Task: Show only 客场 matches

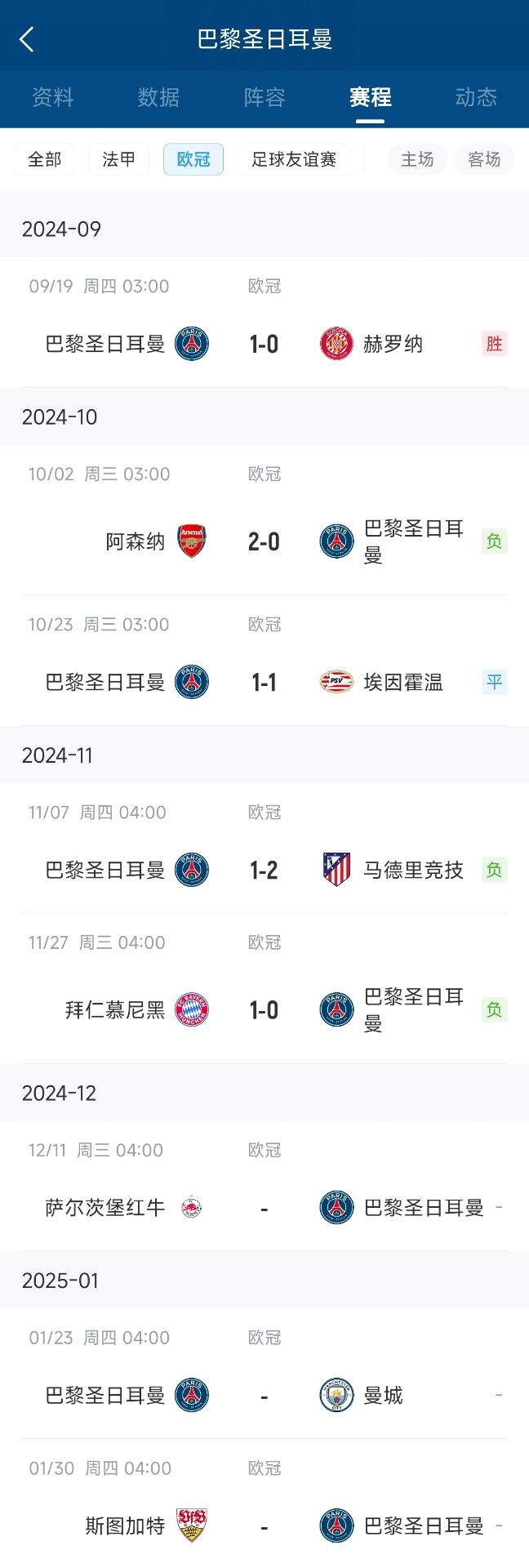Action: click(x=484, y=159)
